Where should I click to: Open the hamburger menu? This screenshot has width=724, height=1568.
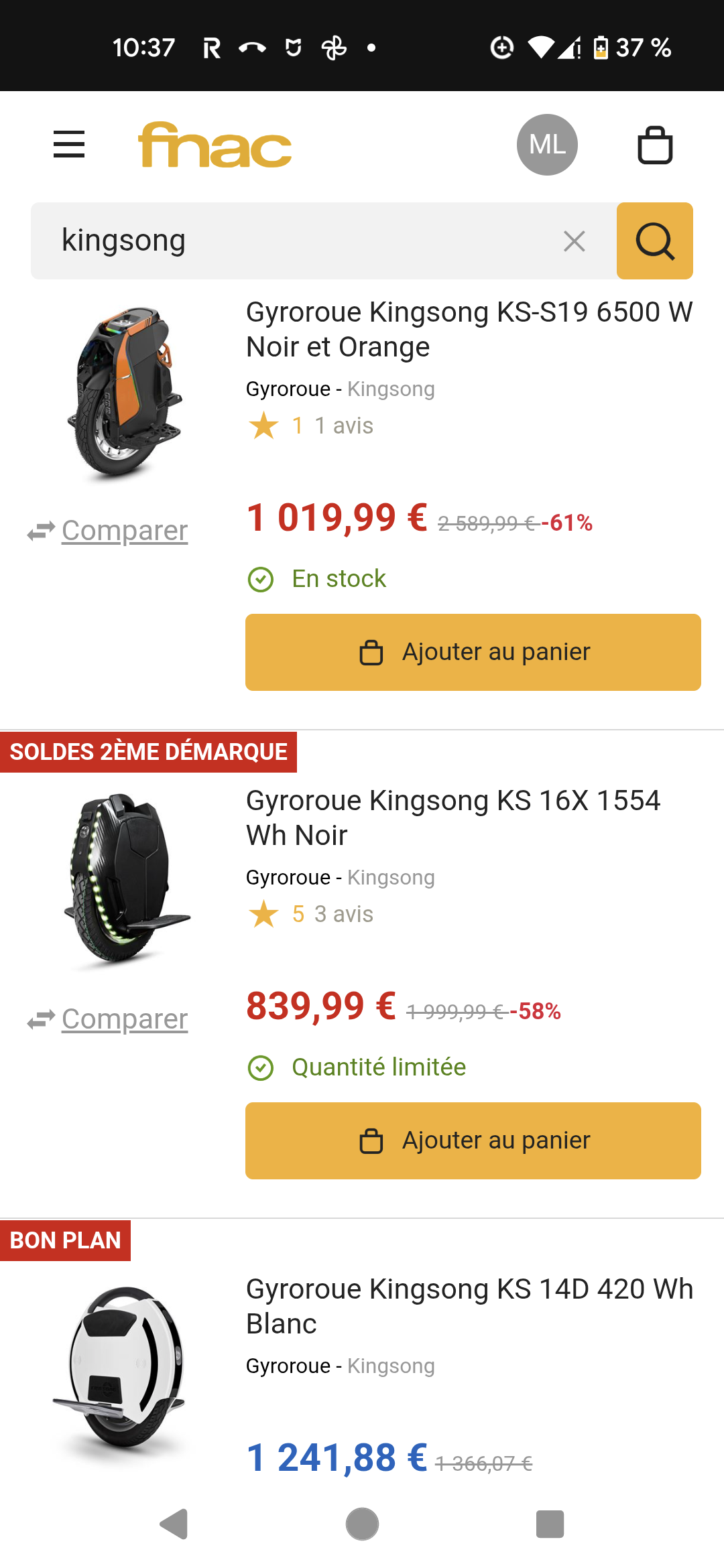pos(69,145)
